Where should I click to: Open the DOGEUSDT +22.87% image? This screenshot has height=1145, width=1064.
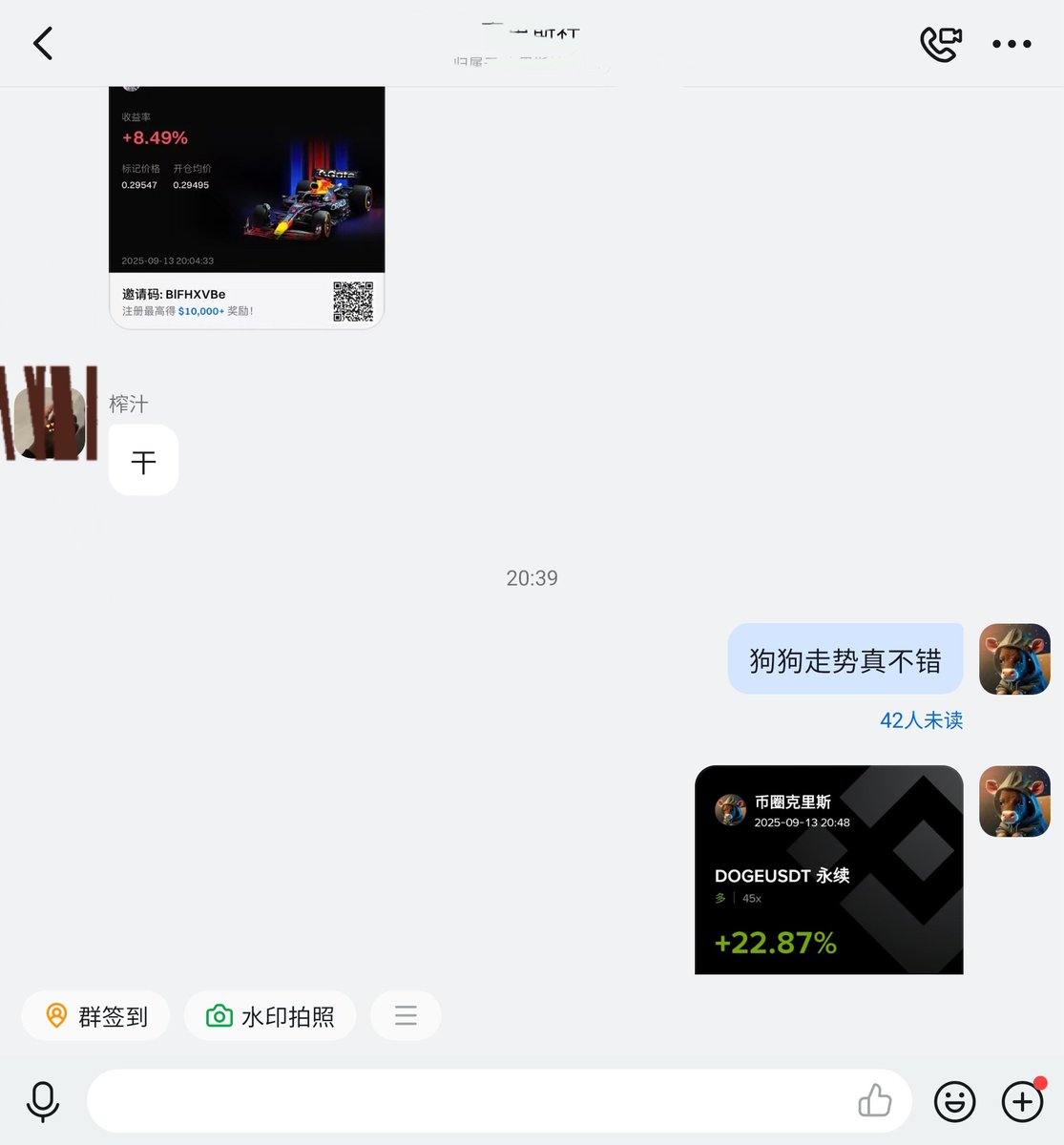point(828,868)
